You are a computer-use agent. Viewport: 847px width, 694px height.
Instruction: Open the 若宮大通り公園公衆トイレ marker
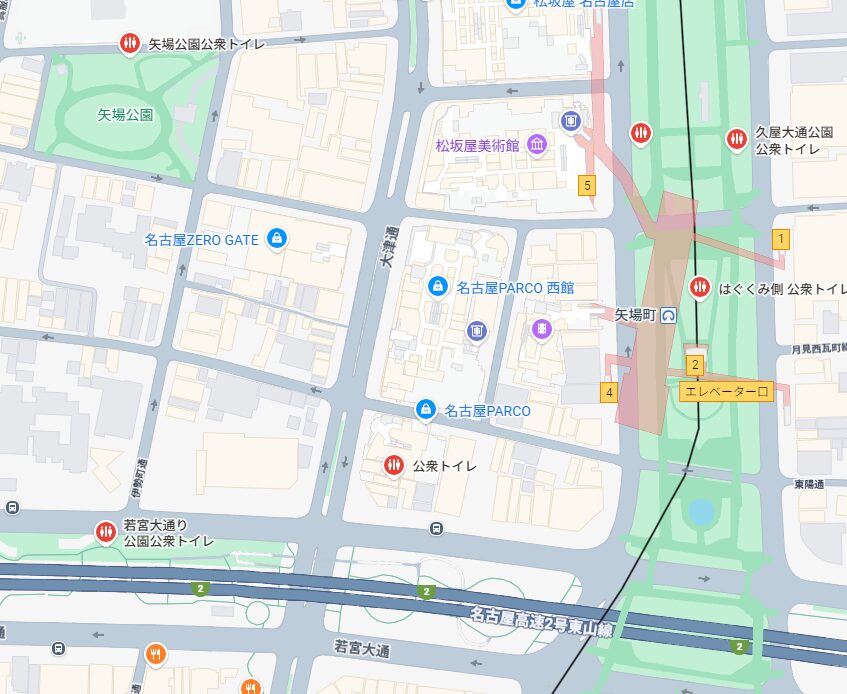(x=106, y=532)
